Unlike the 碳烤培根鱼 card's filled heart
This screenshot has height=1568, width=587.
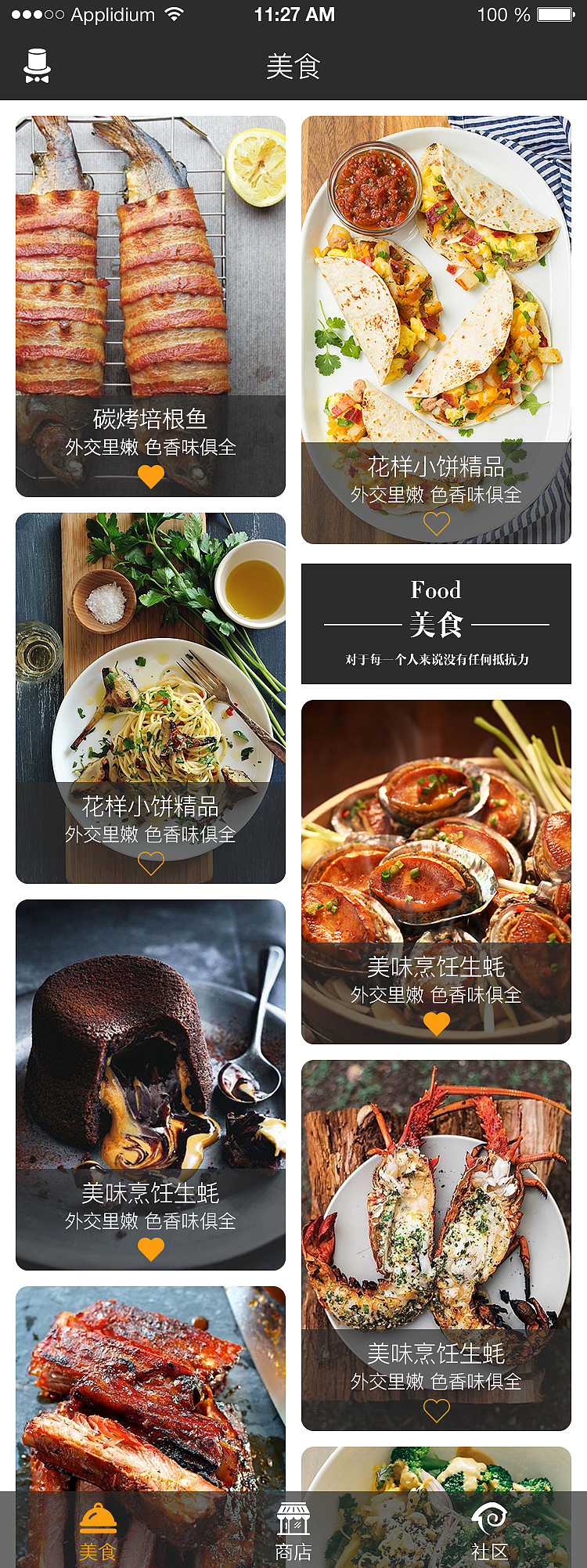click(x=150, y=476)
